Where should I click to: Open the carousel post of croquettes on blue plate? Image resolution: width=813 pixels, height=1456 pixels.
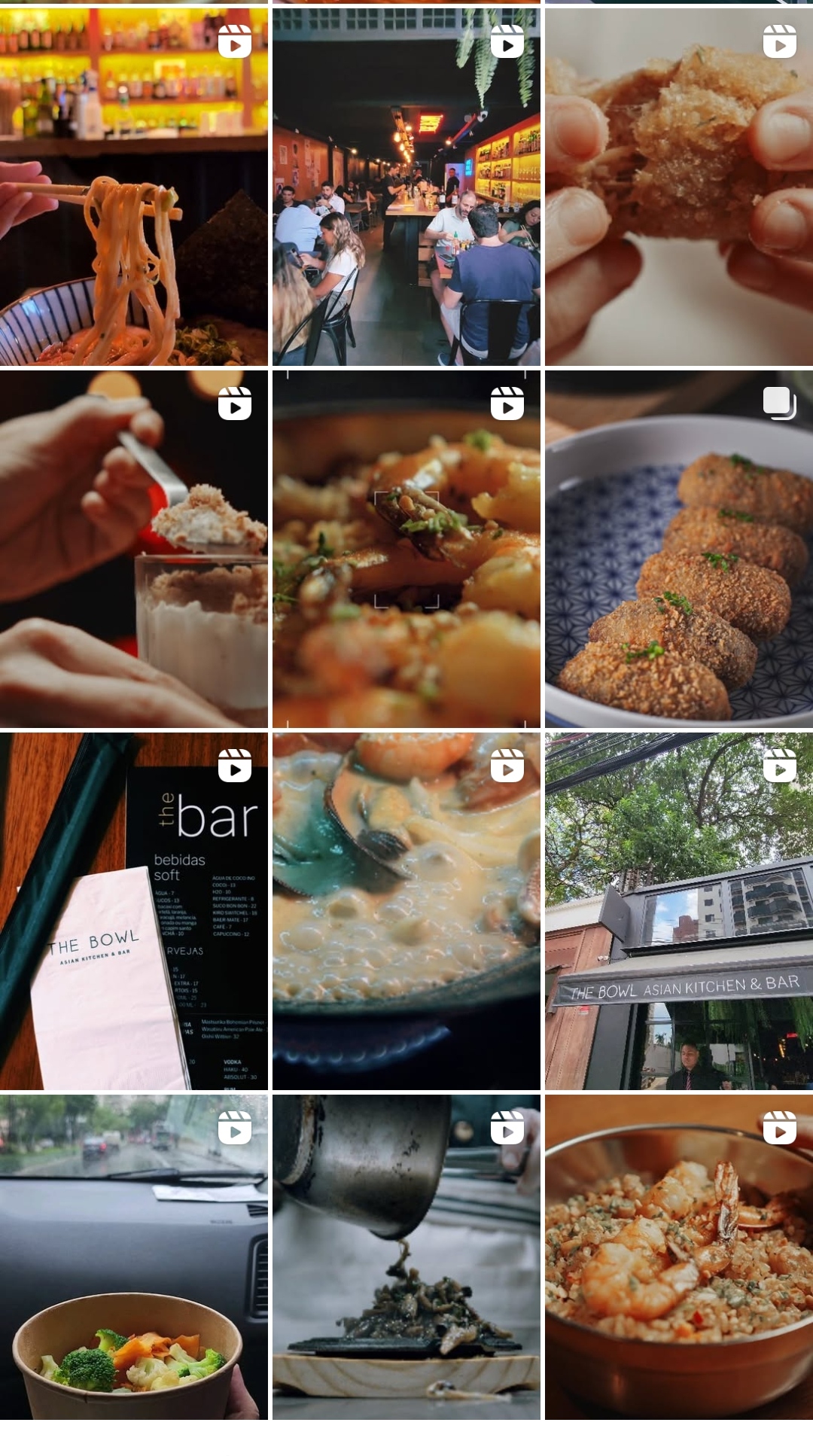point(678,549)
